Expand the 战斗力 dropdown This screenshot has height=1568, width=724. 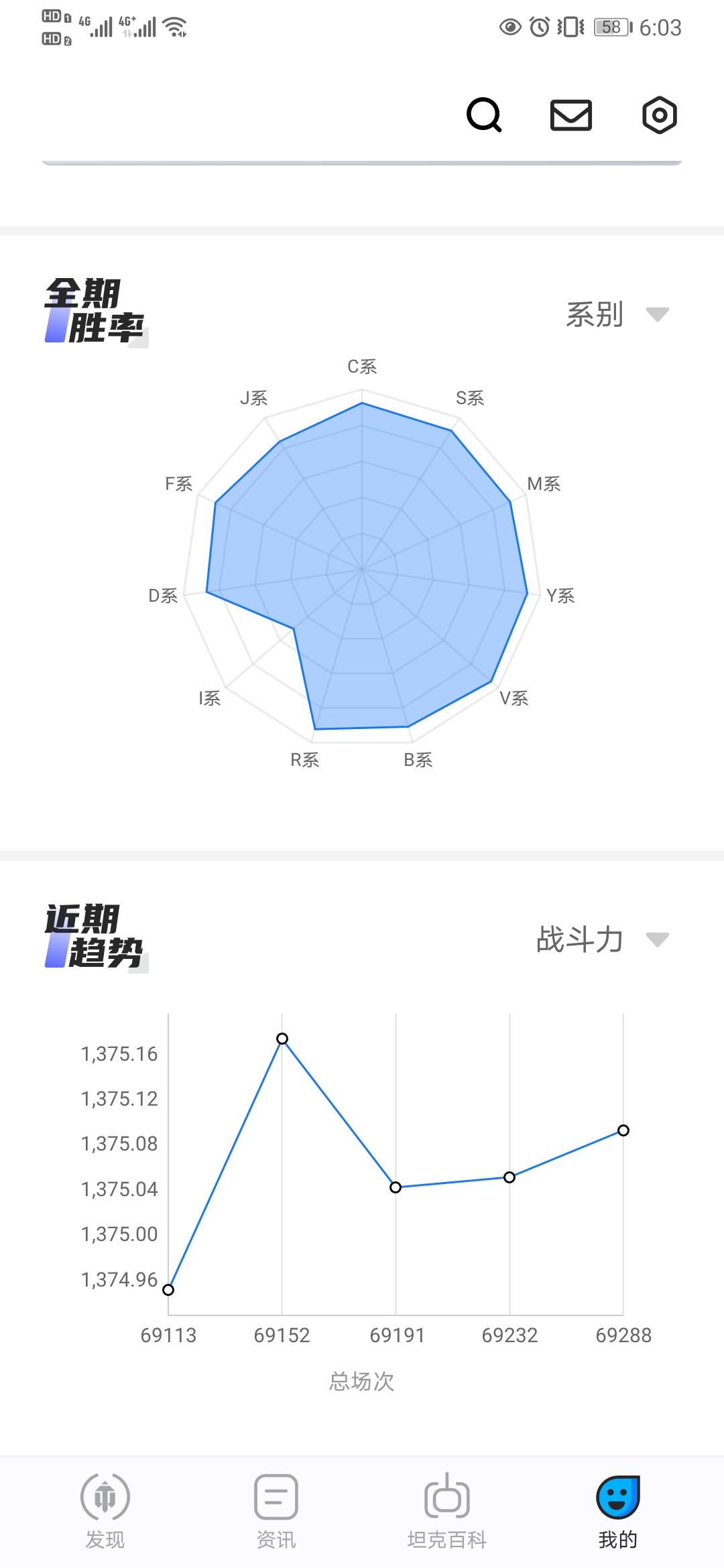tap(602, 939)
